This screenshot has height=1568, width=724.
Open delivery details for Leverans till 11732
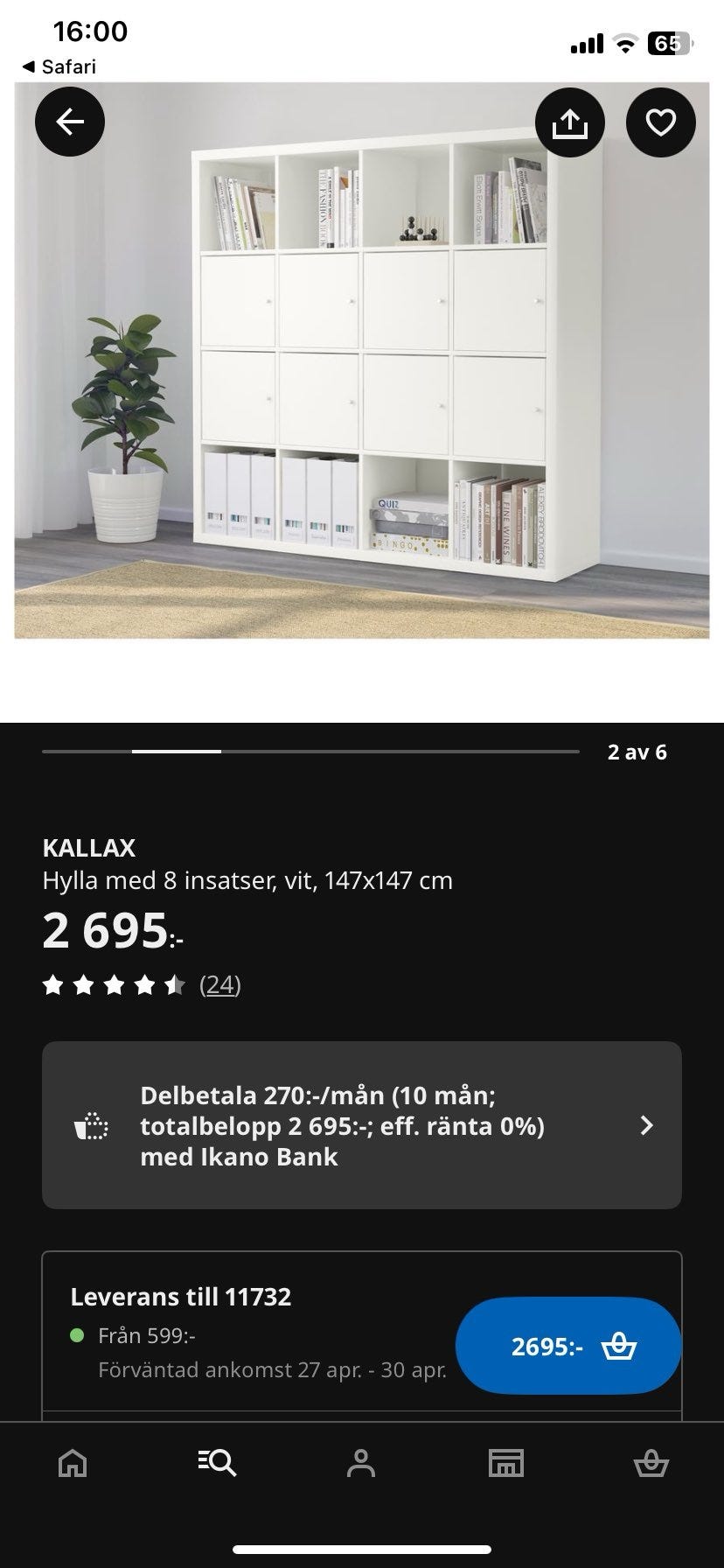point(181,1297)
